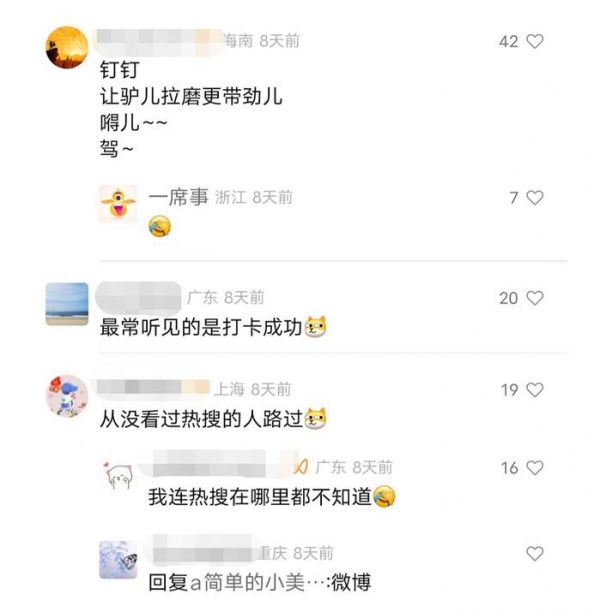View 一席事's avatar profile picture
600x612 pixels.
point(118,203)
